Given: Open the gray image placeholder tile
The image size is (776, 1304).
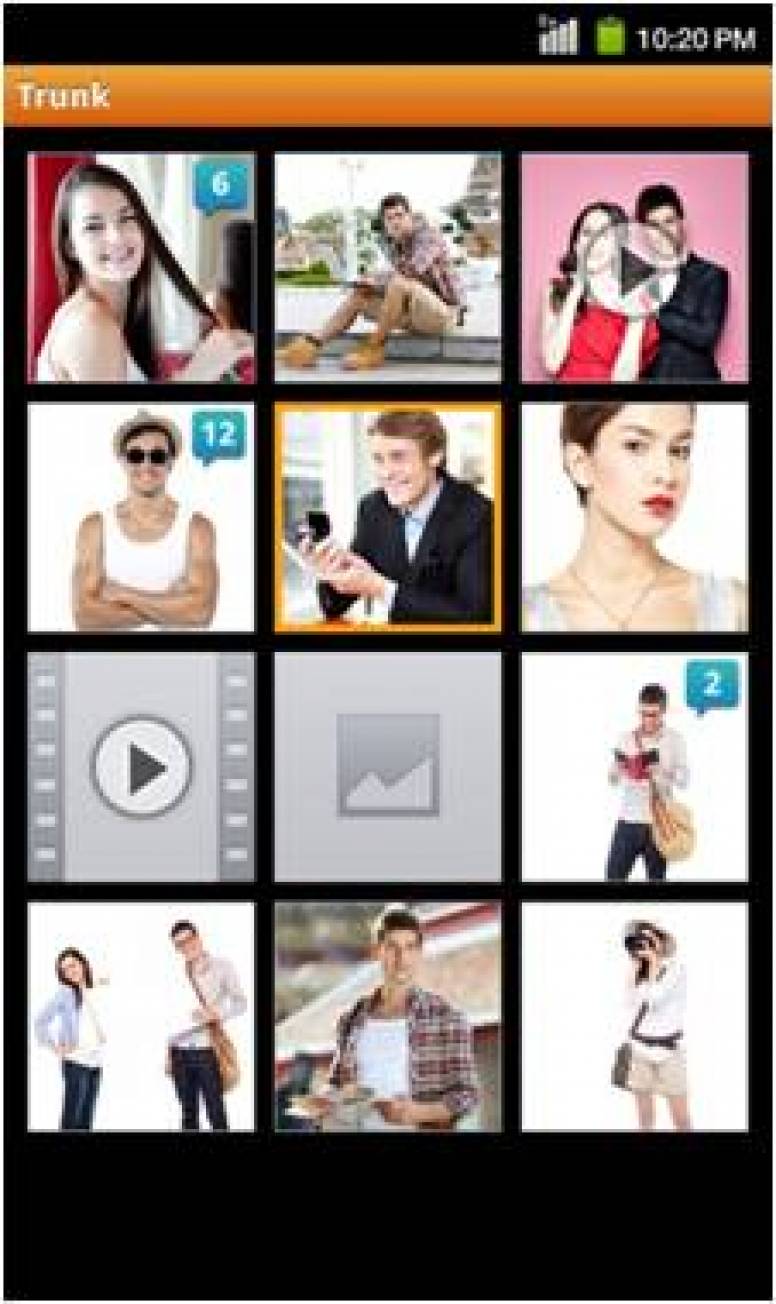Looking at the screenshot, I should (x=388, y=767).
